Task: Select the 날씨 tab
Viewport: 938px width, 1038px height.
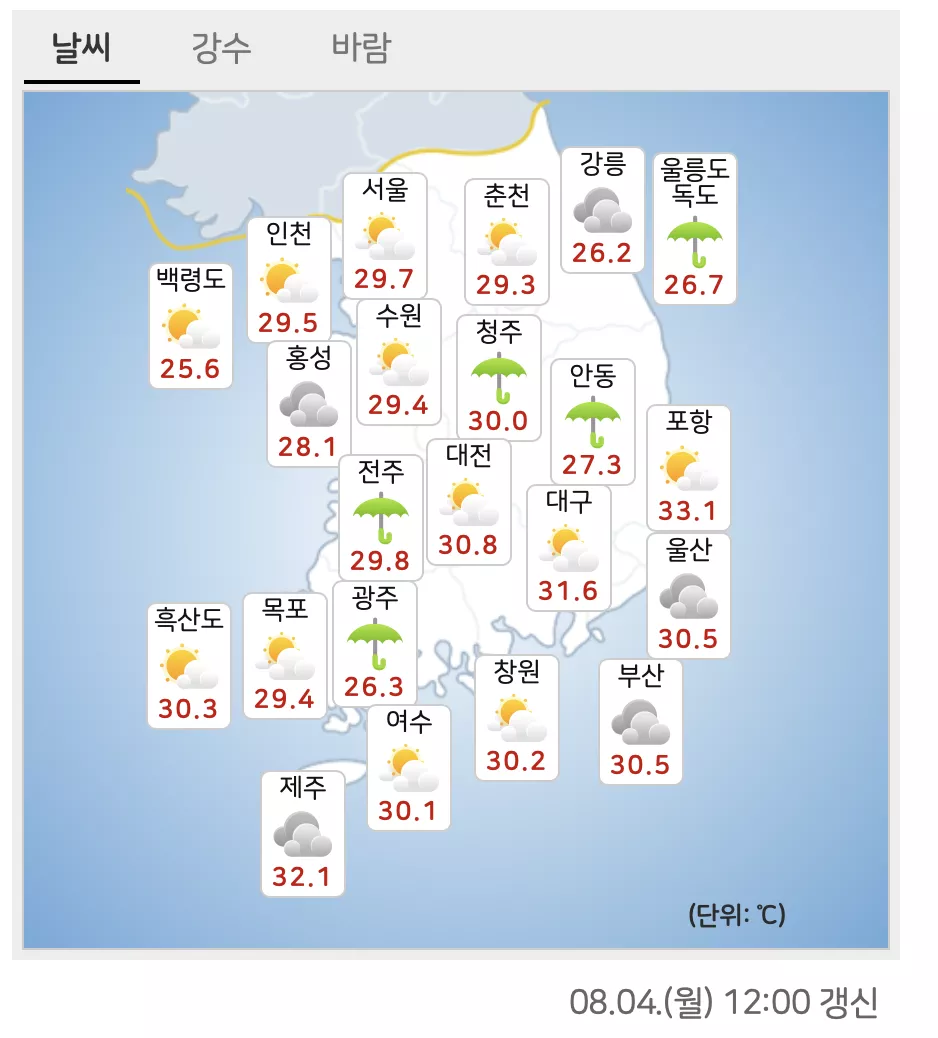Action: pyautogui.click(x=81, y=48)
